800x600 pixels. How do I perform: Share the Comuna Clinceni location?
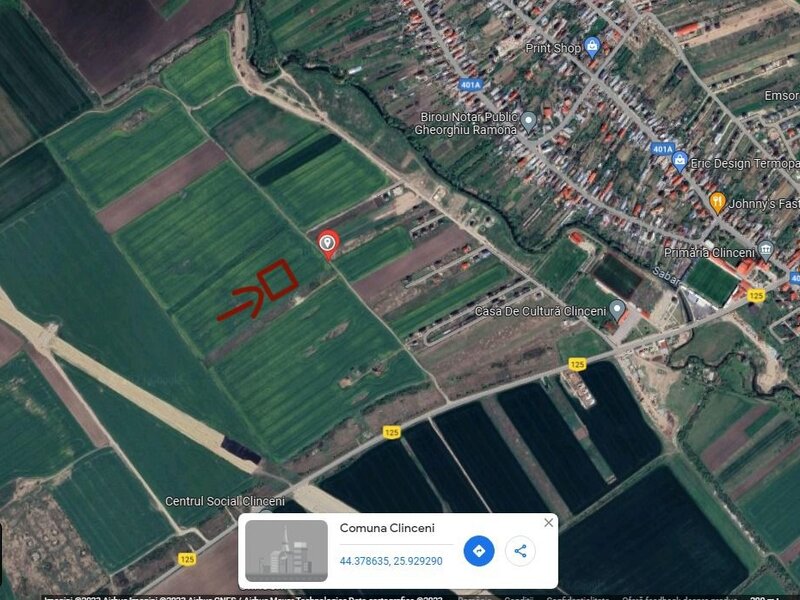pos(519,550)
